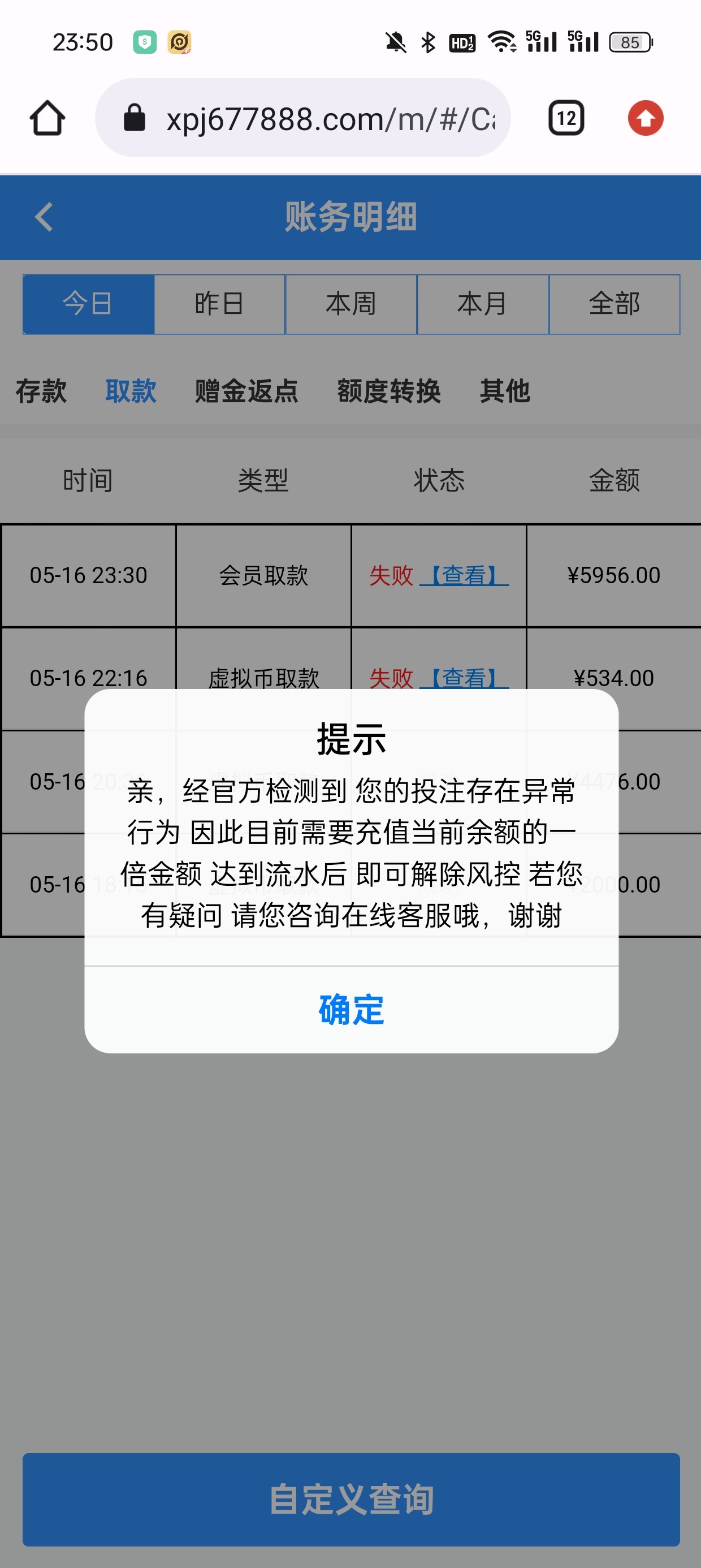This screenshot has width=701, height=1568.
Task: Tap the battery level indicator showing 85
Action: [631, 41]
